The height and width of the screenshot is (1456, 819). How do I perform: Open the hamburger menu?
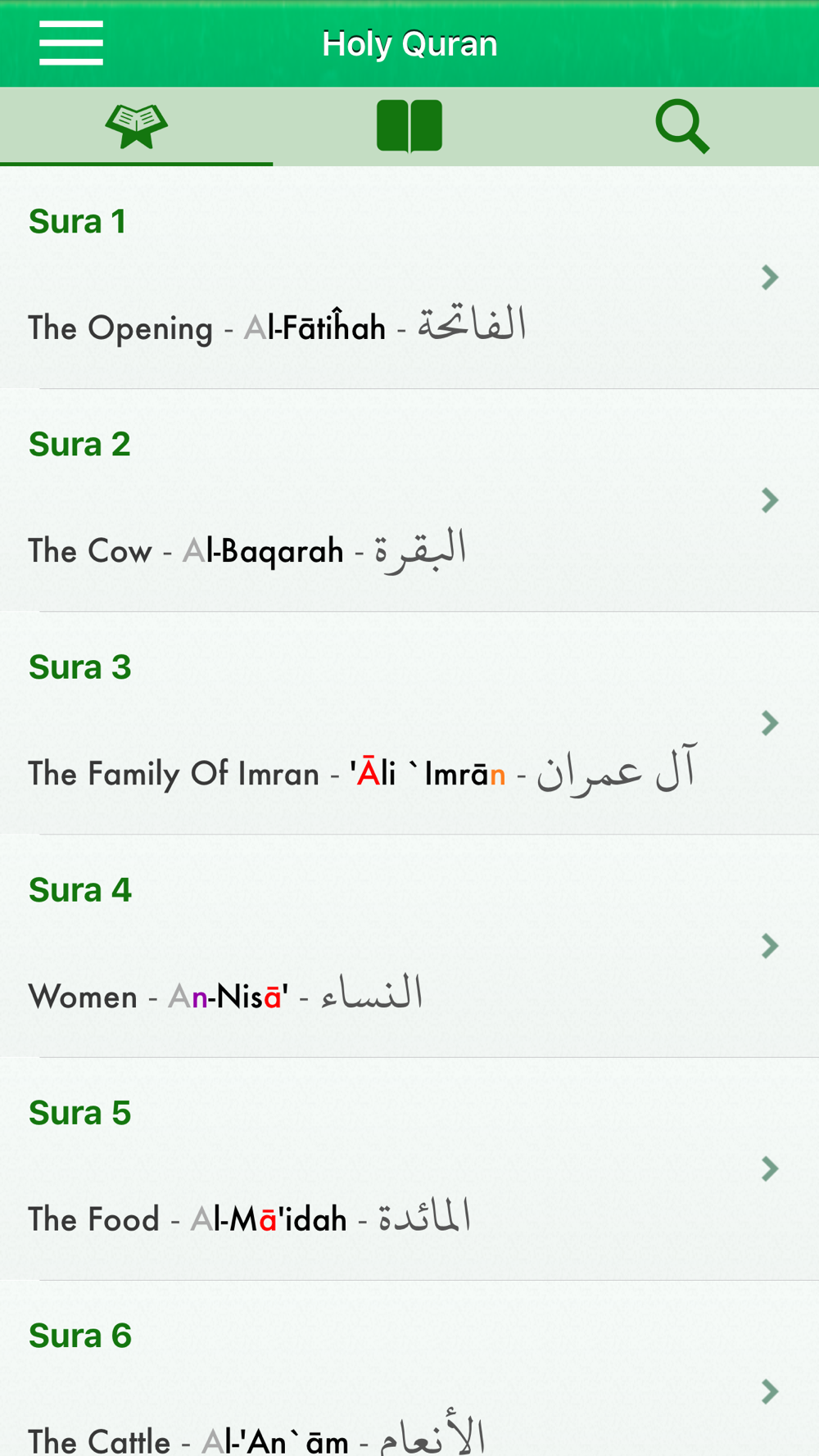71,43
